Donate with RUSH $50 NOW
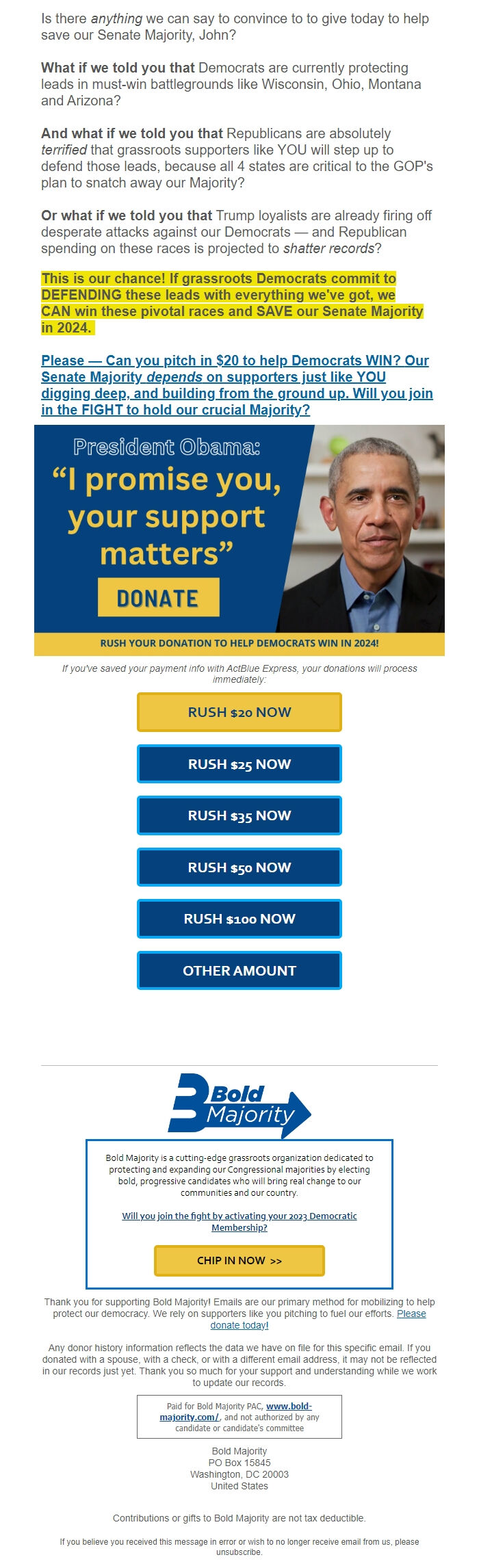 tap(239, 867)
